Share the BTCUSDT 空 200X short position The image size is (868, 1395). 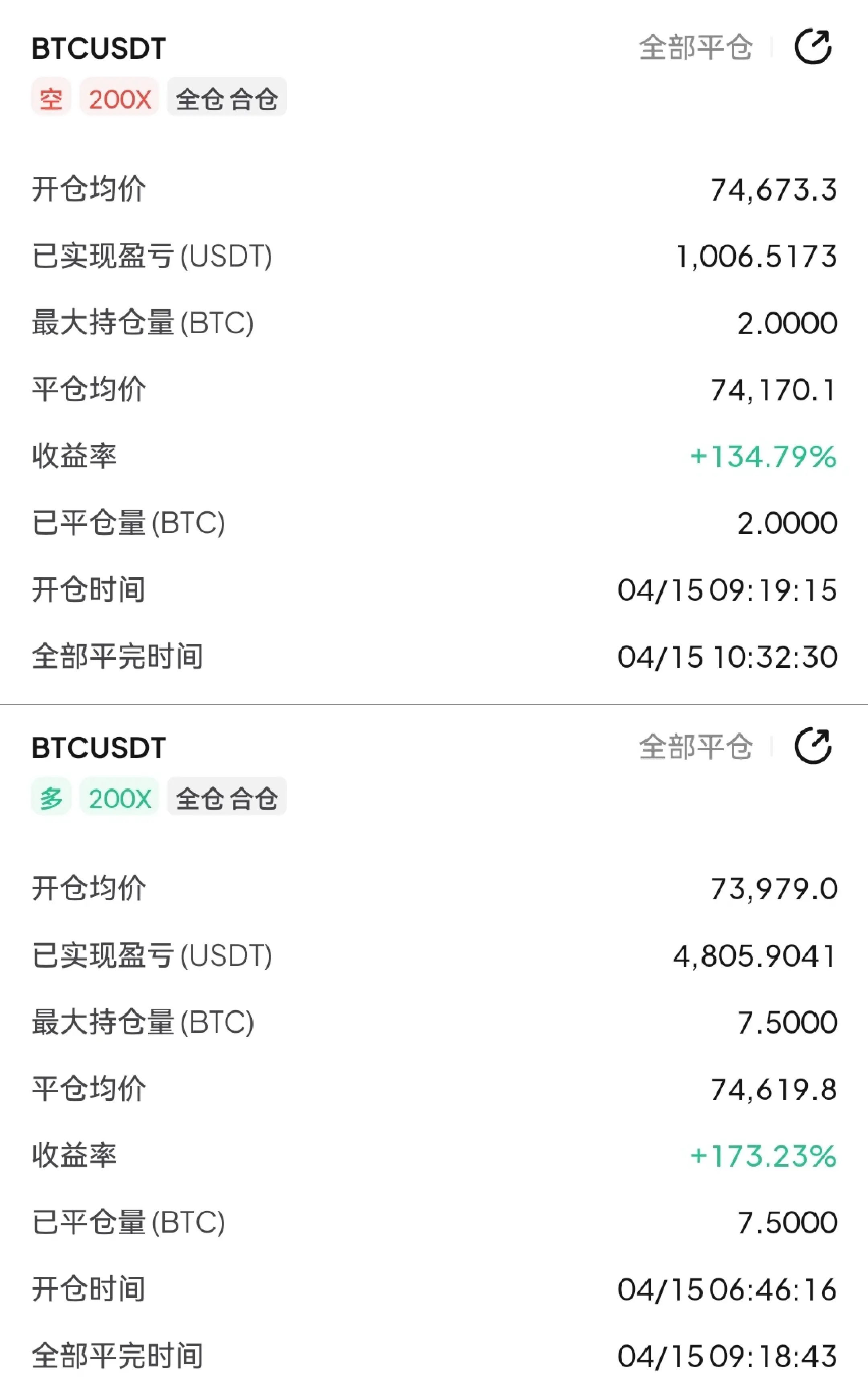pos(813,47)
